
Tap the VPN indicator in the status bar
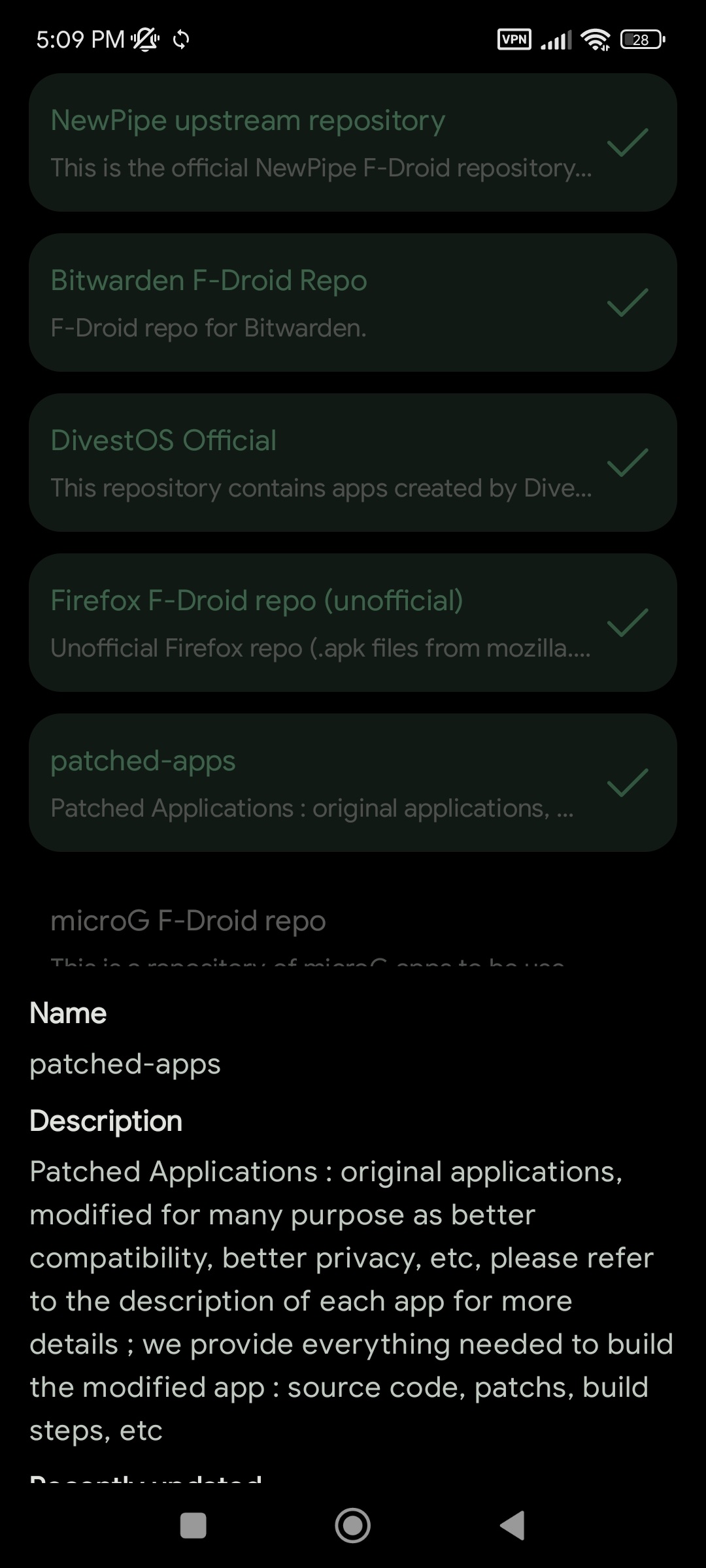click(514, 40)
